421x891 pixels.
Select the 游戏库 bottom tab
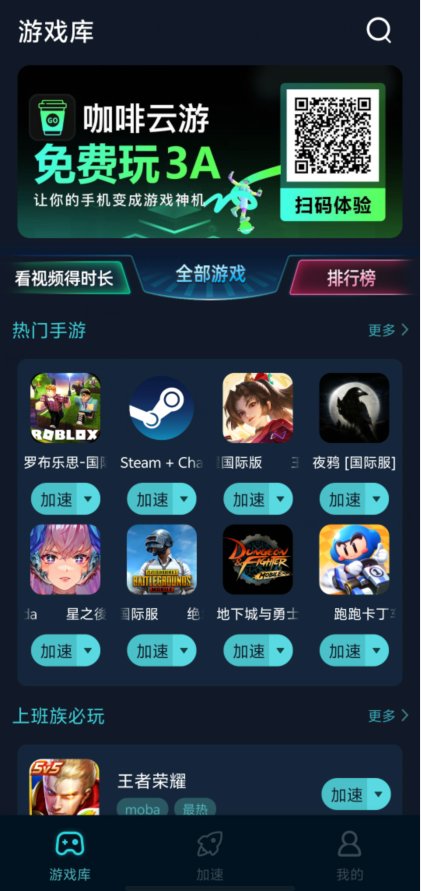click(x=69, y=856)
